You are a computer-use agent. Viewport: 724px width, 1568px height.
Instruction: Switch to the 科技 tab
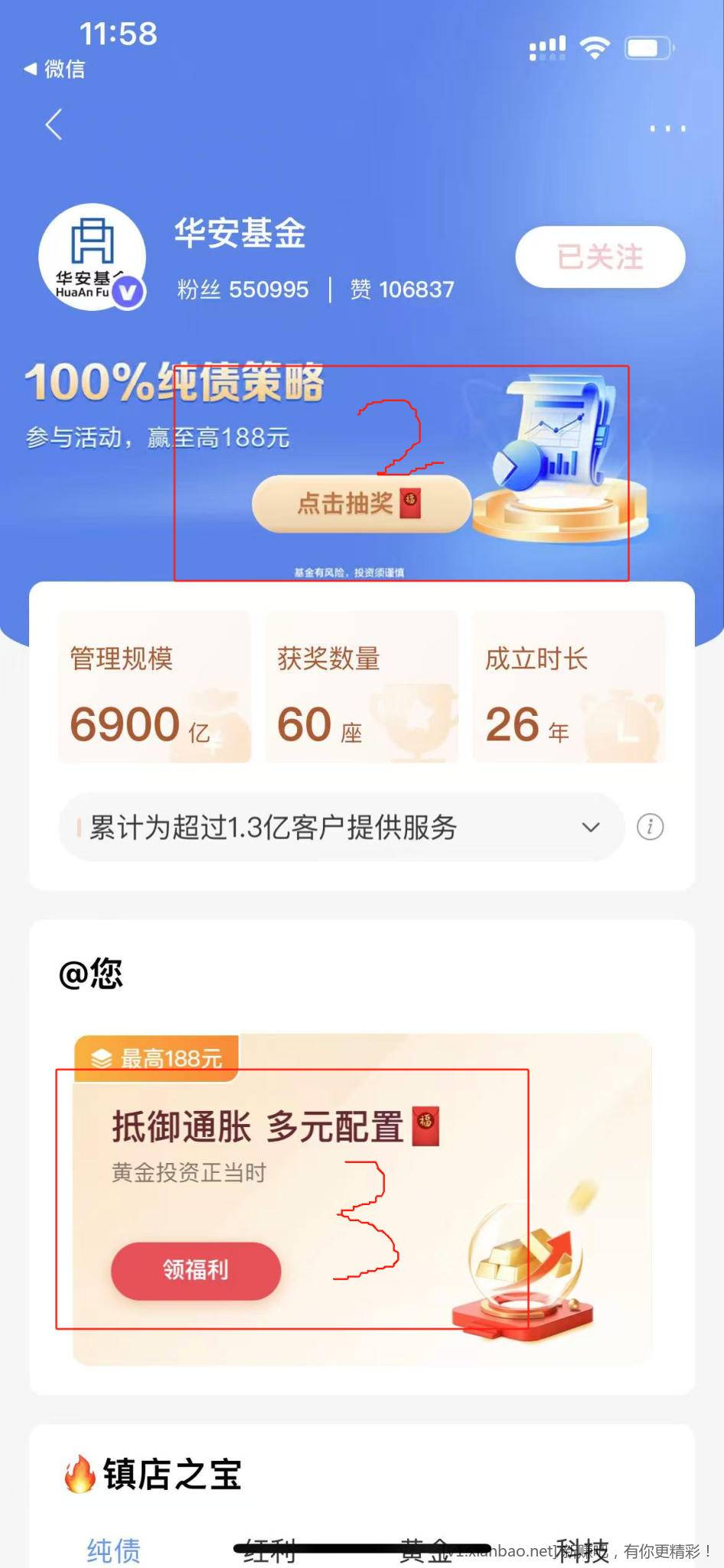point(582,1550)
